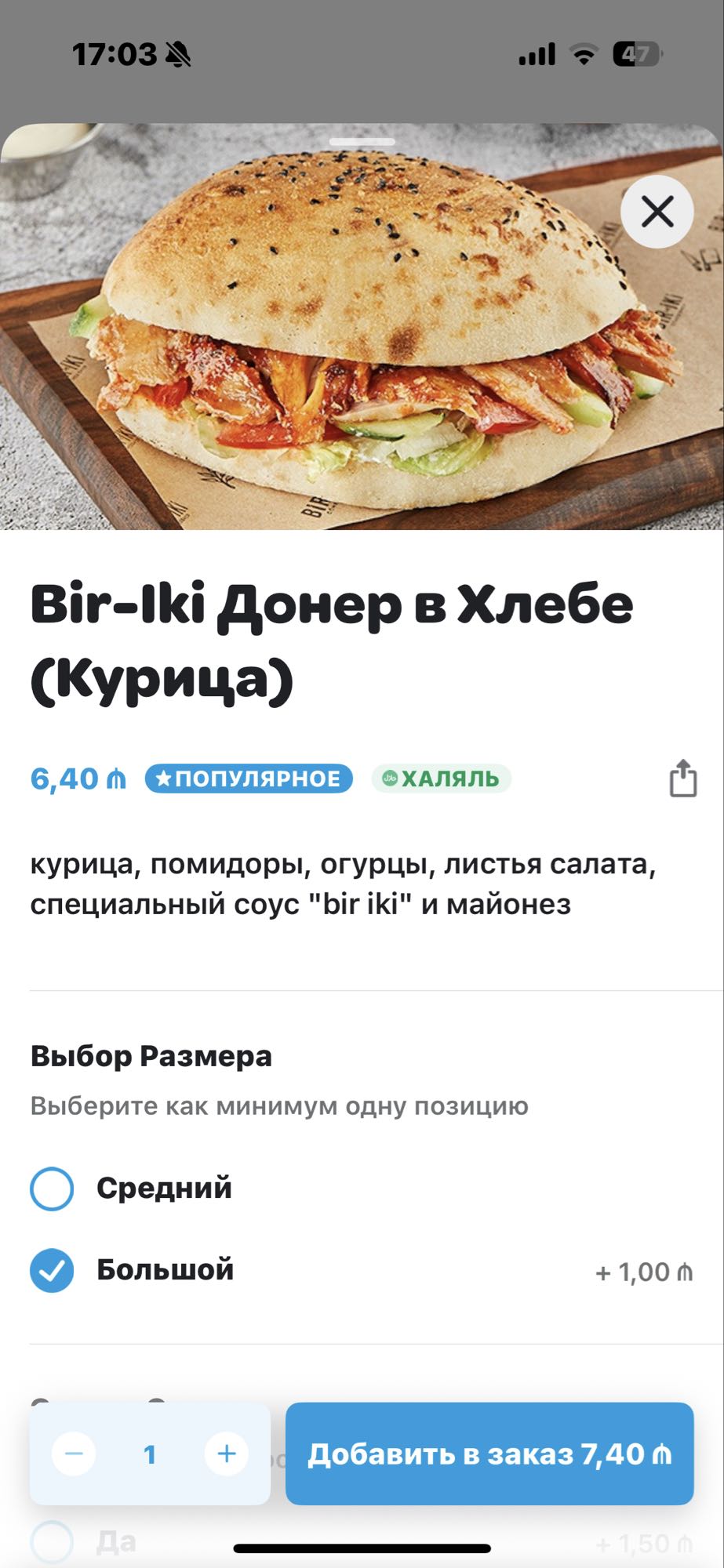Tap the drag handle above the sandwich photo
This screenshot has height=1568, width=724.
(362, 140)
